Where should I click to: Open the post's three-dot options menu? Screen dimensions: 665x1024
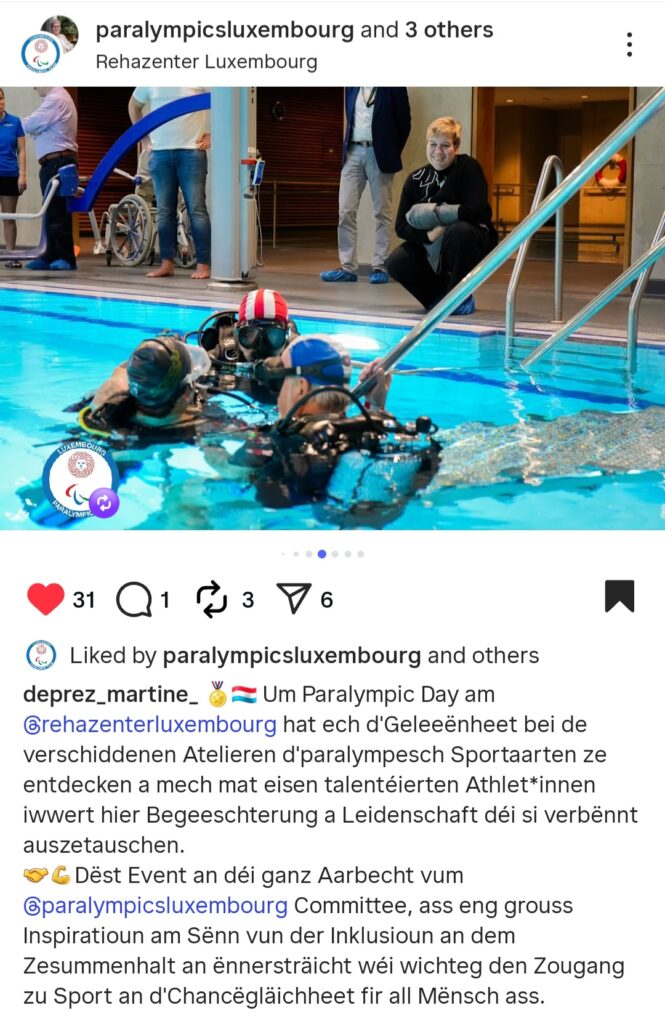click(629, 44)
